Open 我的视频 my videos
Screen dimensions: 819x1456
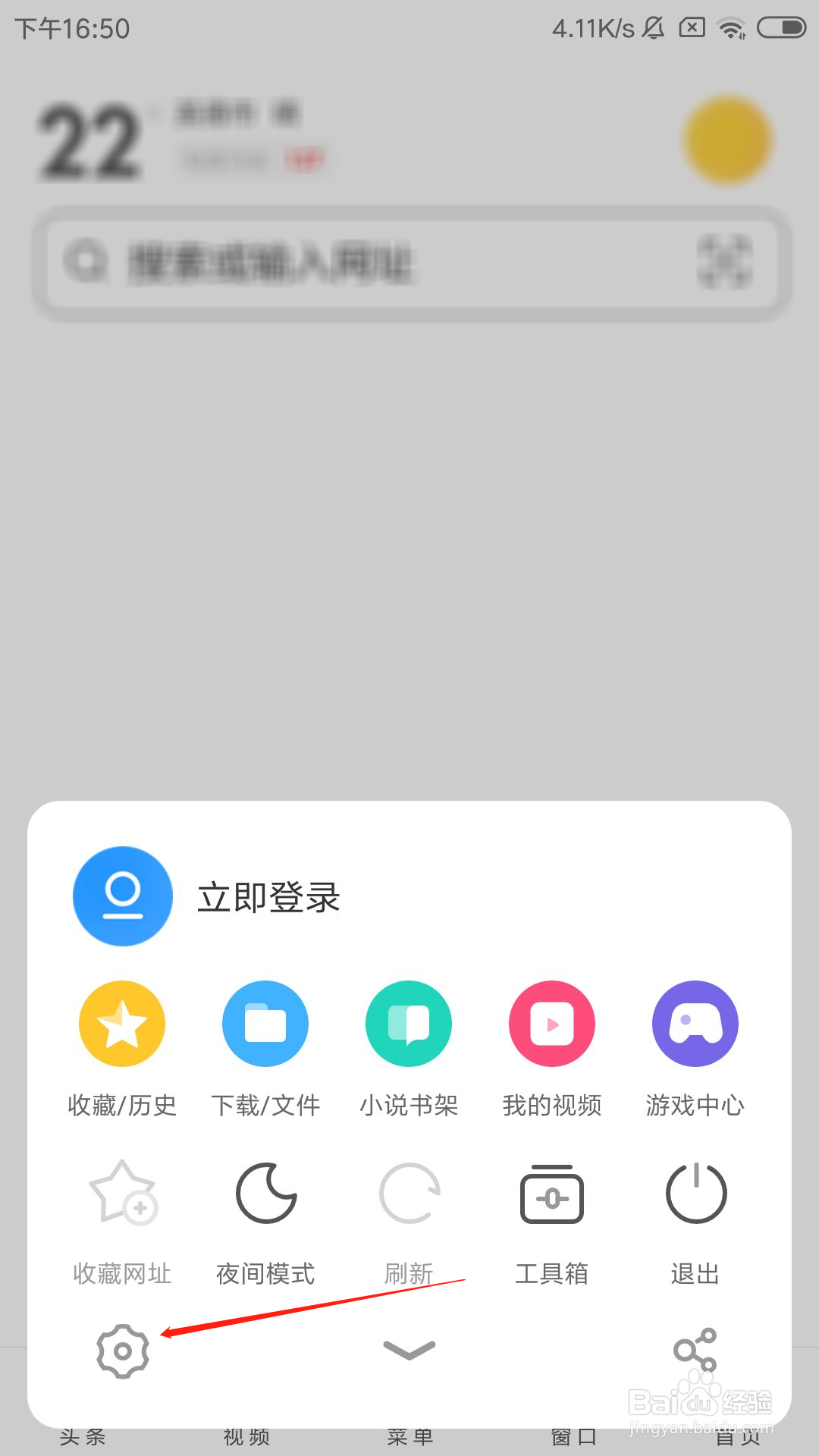(x=551, y=1024)
